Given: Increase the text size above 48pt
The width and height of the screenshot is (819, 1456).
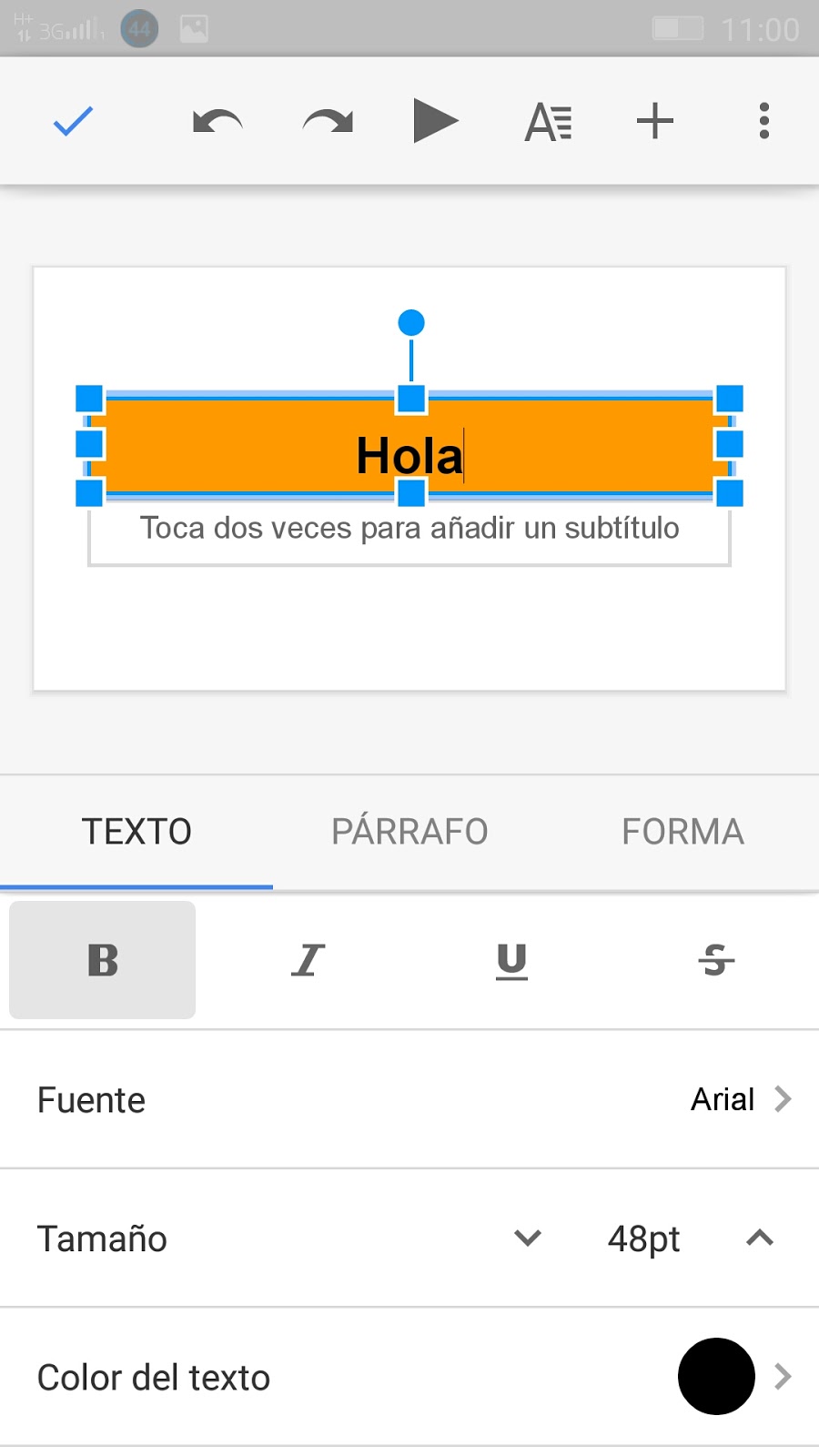Looking at the screenshot, I should (760, 1238).
